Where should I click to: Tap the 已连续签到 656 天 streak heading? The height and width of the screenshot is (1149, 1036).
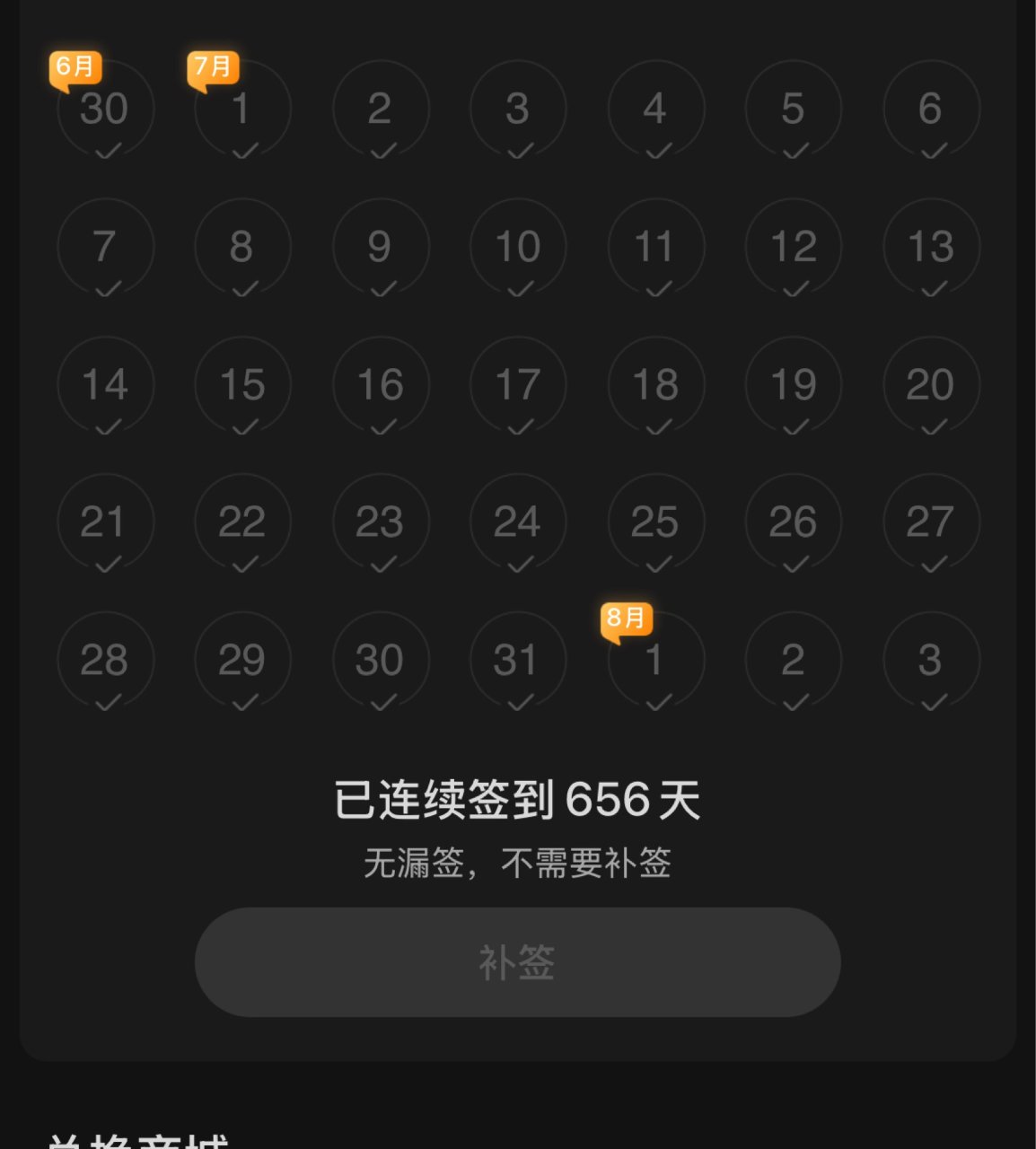point(517,799)
